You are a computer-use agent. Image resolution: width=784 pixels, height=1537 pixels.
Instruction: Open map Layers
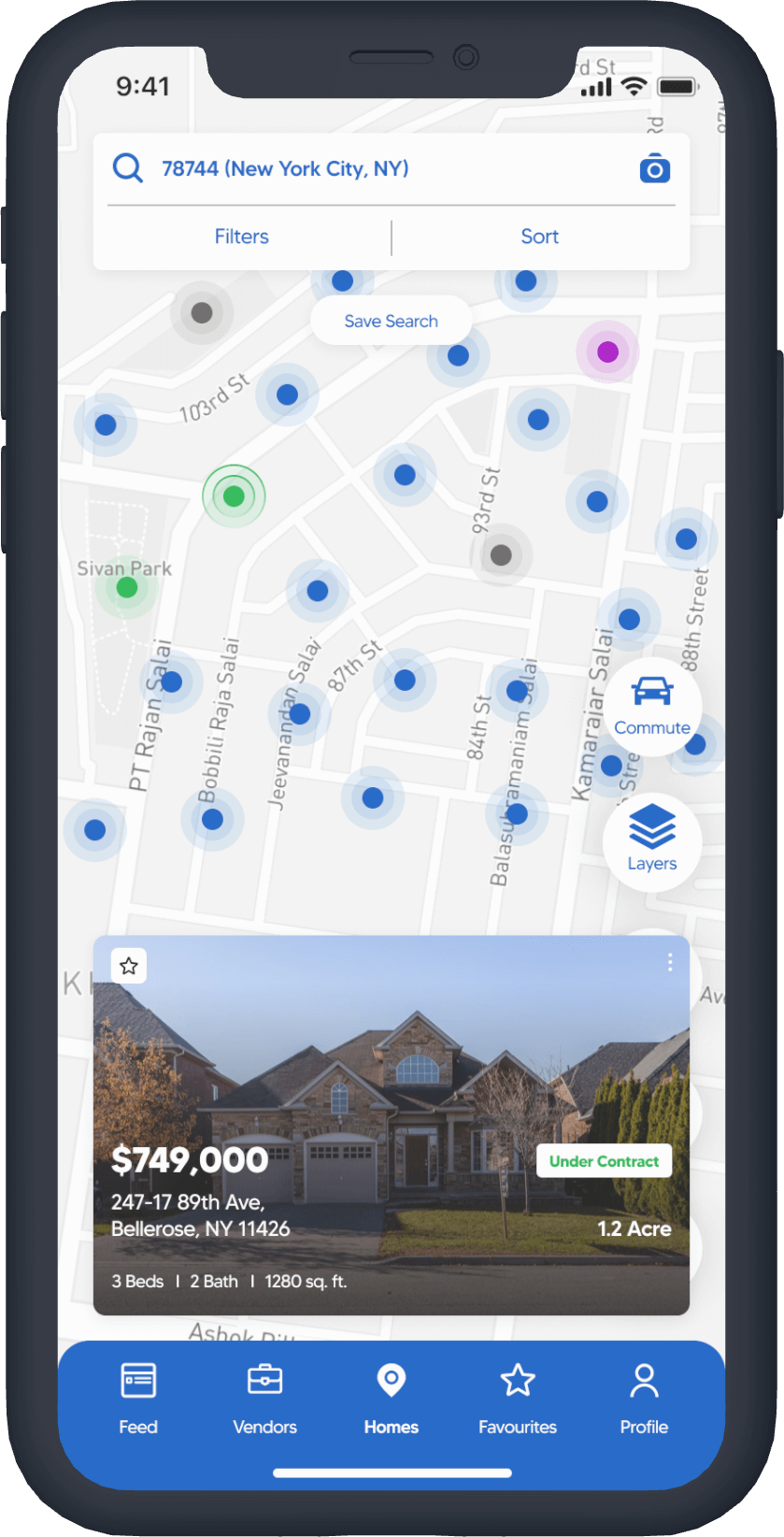[651, 840]
